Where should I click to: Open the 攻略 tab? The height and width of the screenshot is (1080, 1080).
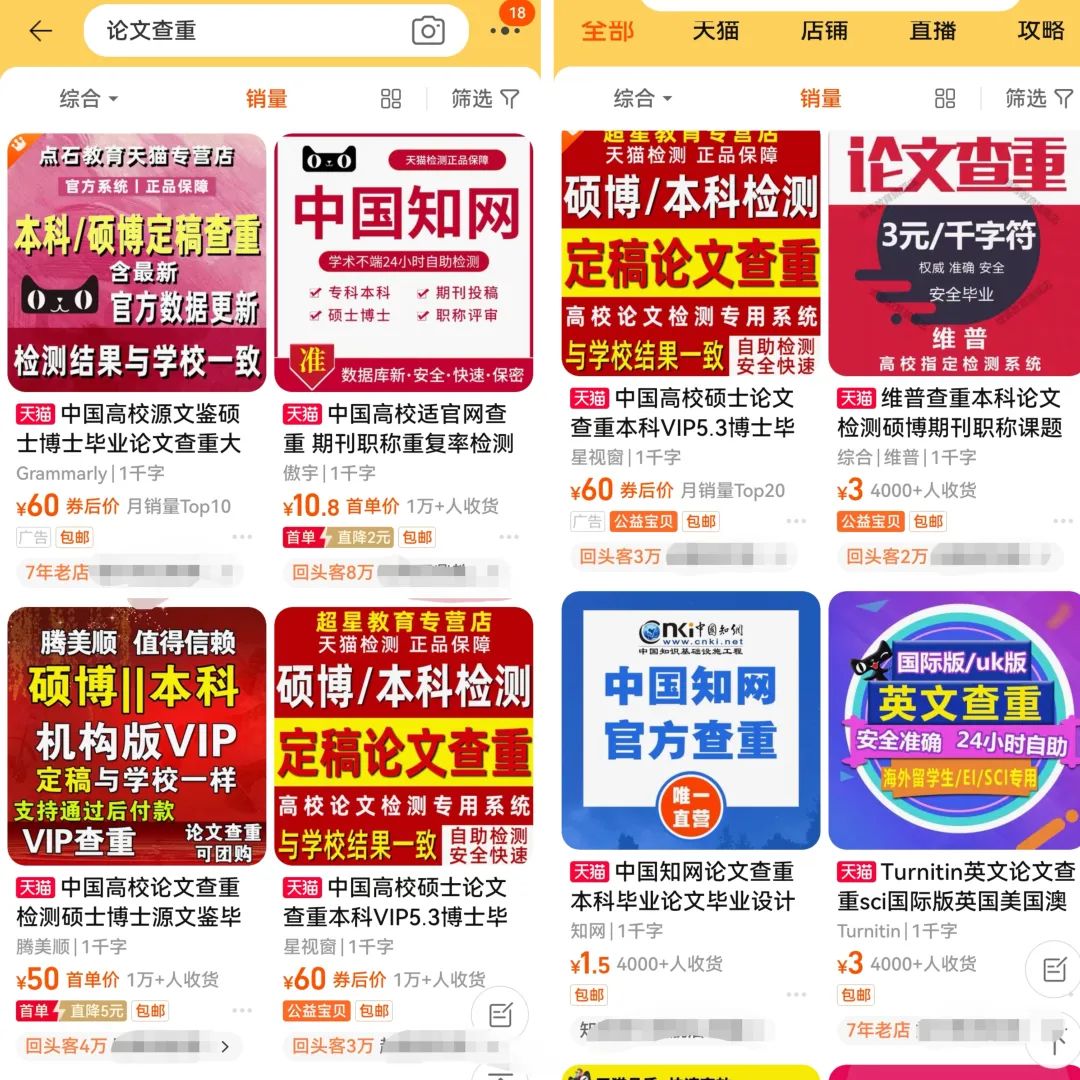1041,31
